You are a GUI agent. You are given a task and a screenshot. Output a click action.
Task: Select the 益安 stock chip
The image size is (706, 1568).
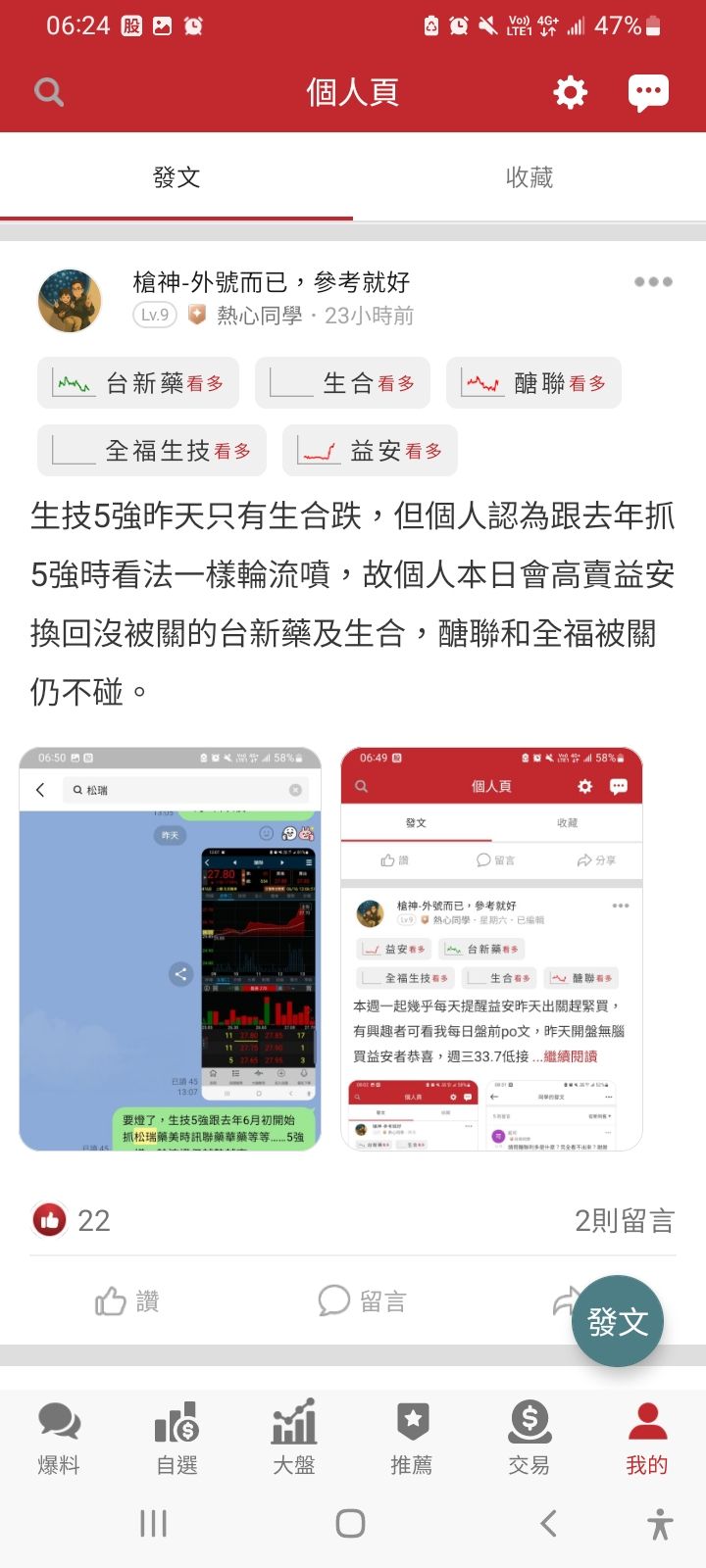370,451
